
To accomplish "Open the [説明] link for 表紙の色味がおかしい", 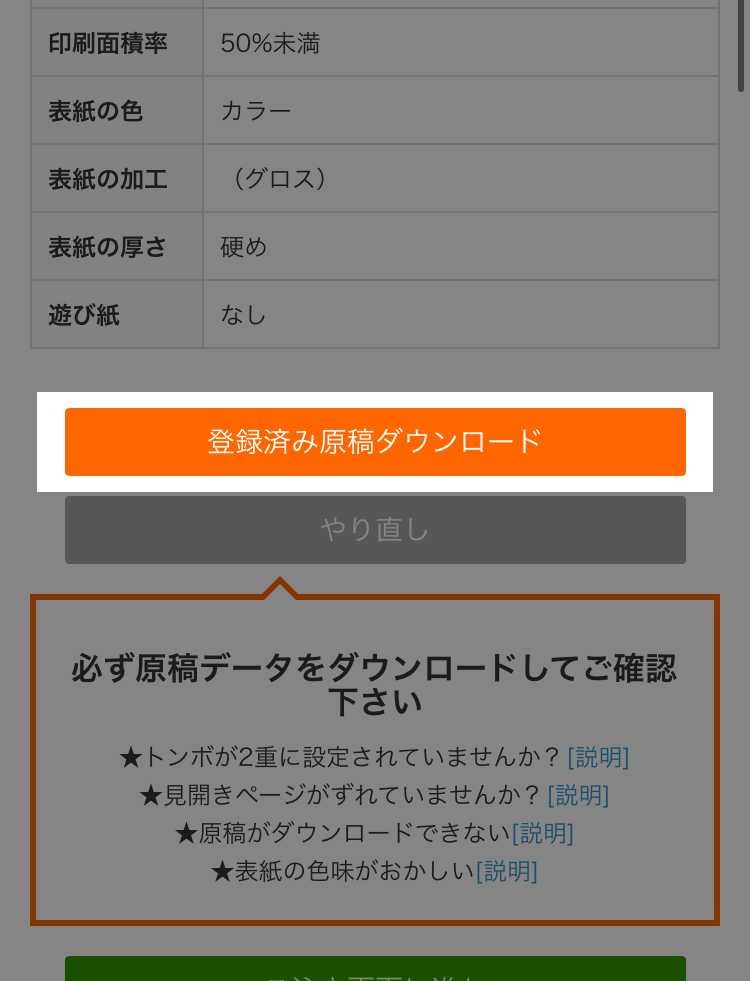I will coord(506,871).
